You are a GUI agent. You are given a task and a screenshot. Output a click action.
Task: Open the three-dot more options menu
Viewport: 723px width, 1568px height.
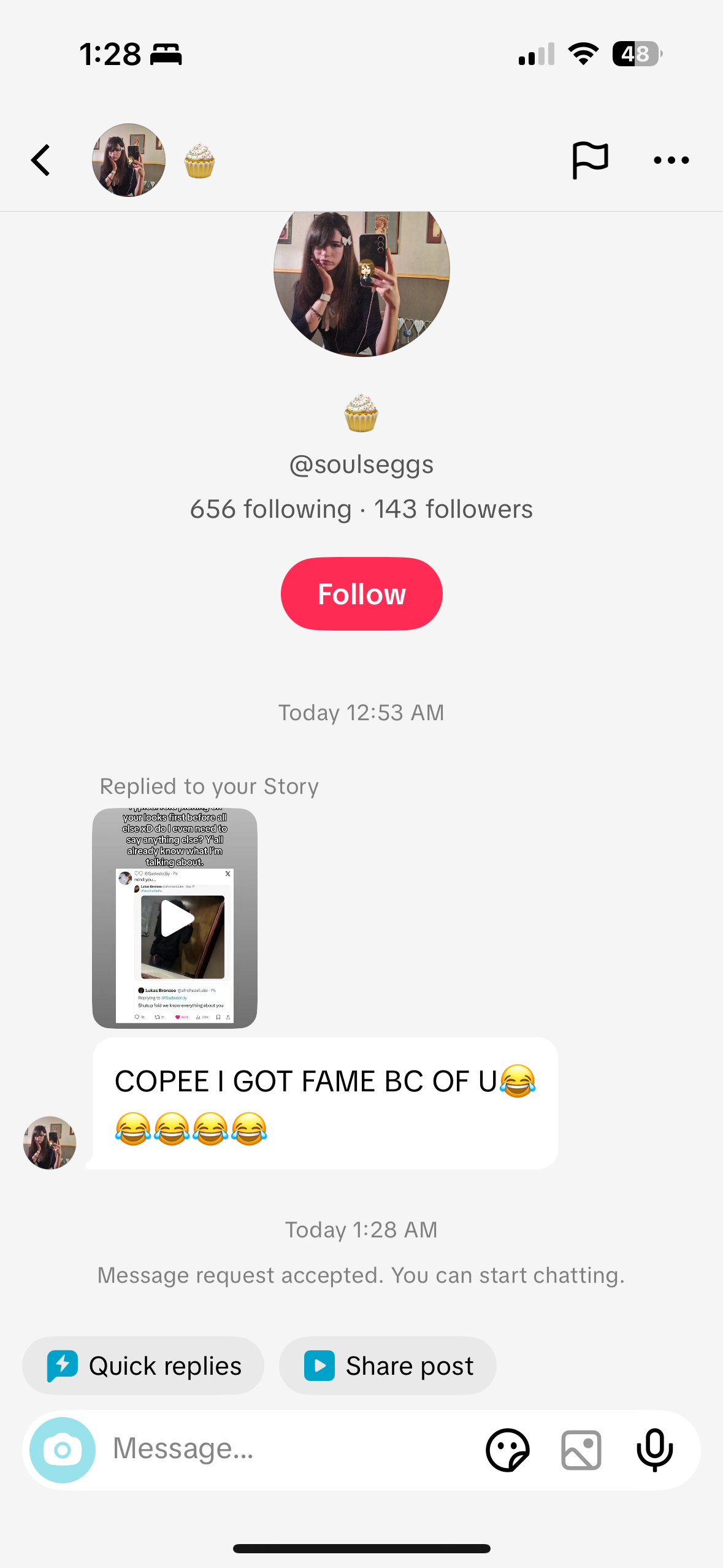671,161
